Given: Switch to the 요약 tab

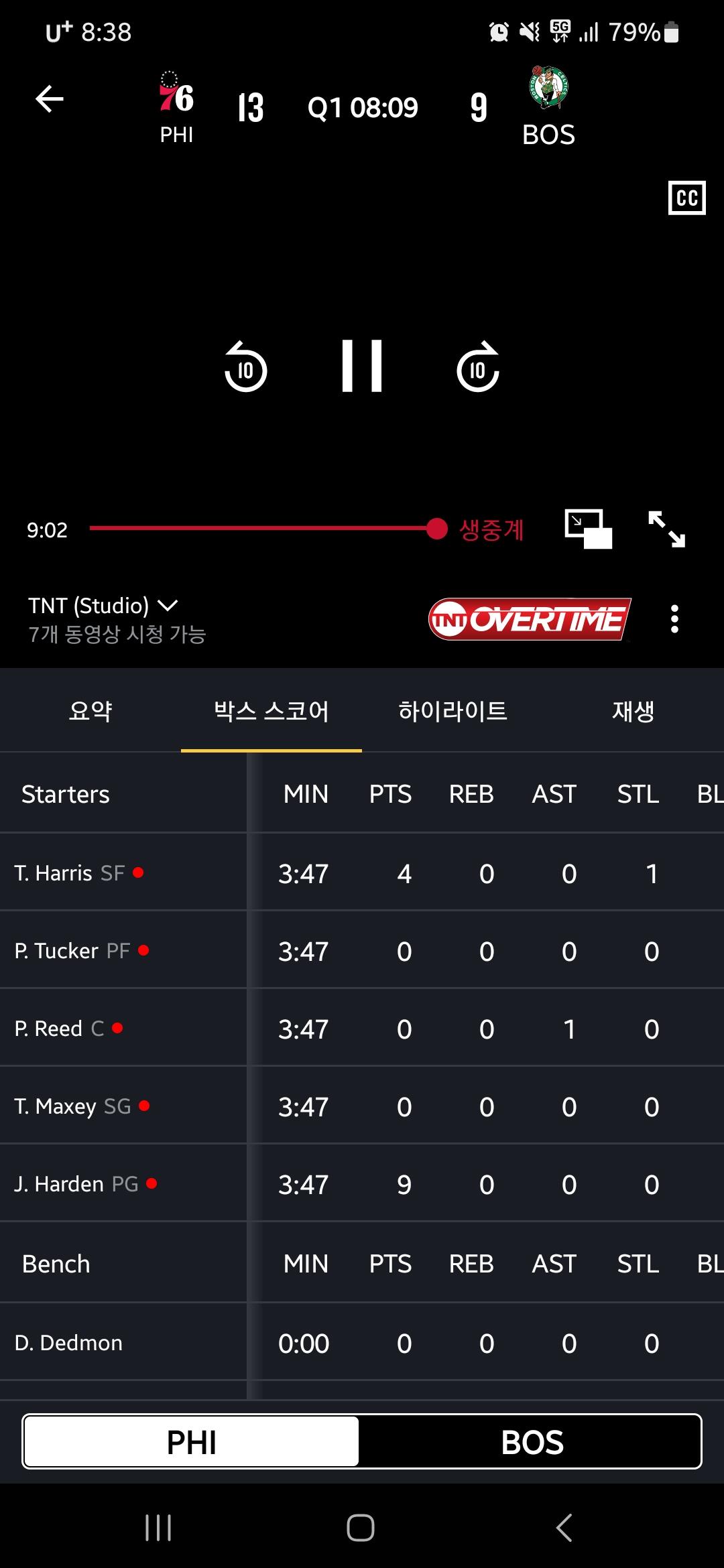Looking at the screenshot, I should [90, 711].
